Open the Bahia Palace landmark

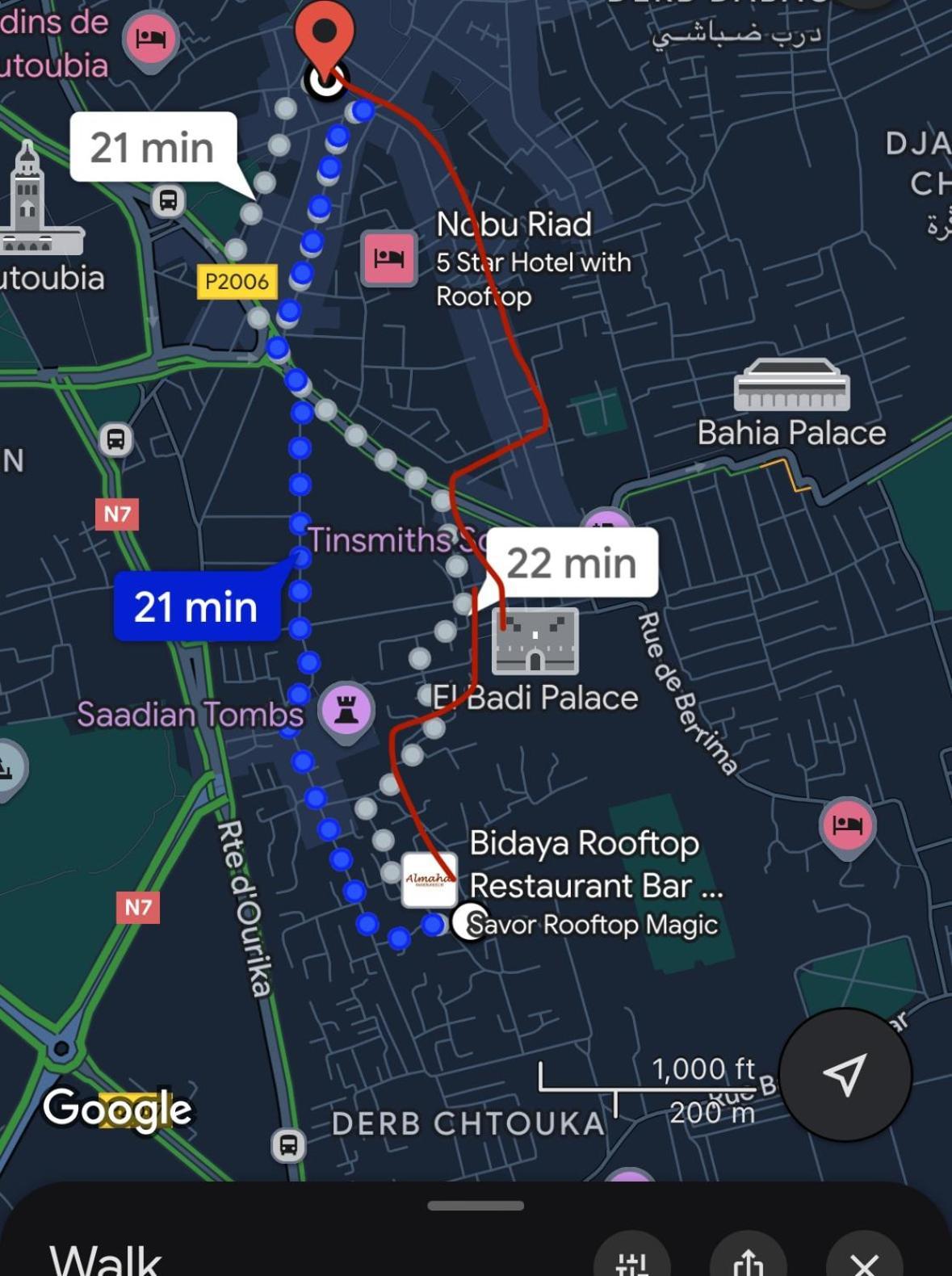791,387
